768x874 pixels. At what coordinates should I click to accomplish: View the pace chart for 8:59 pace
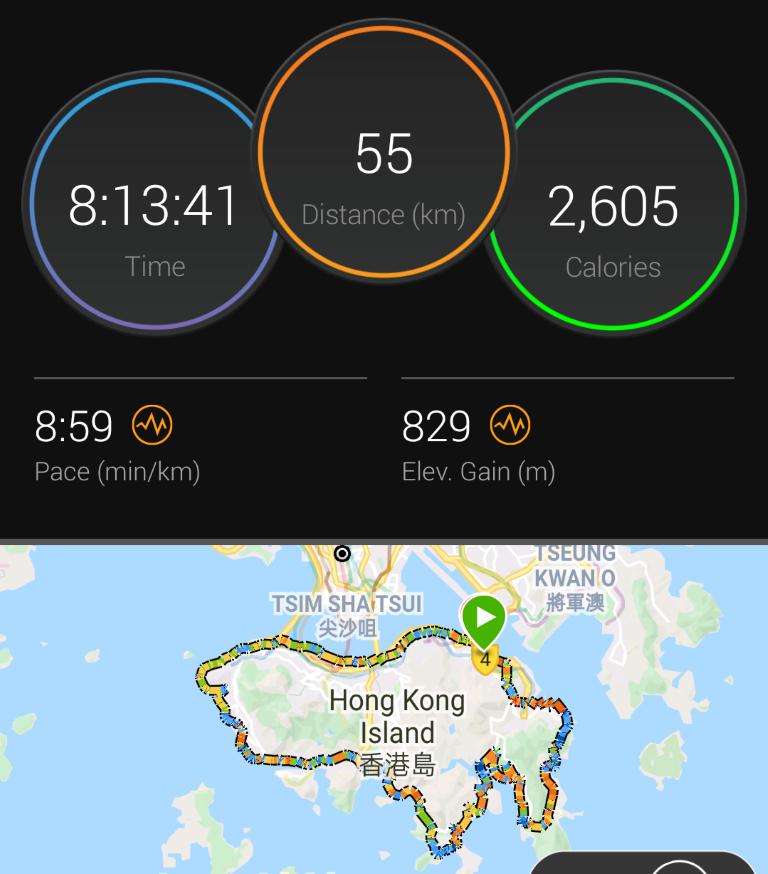click(152, 427)
